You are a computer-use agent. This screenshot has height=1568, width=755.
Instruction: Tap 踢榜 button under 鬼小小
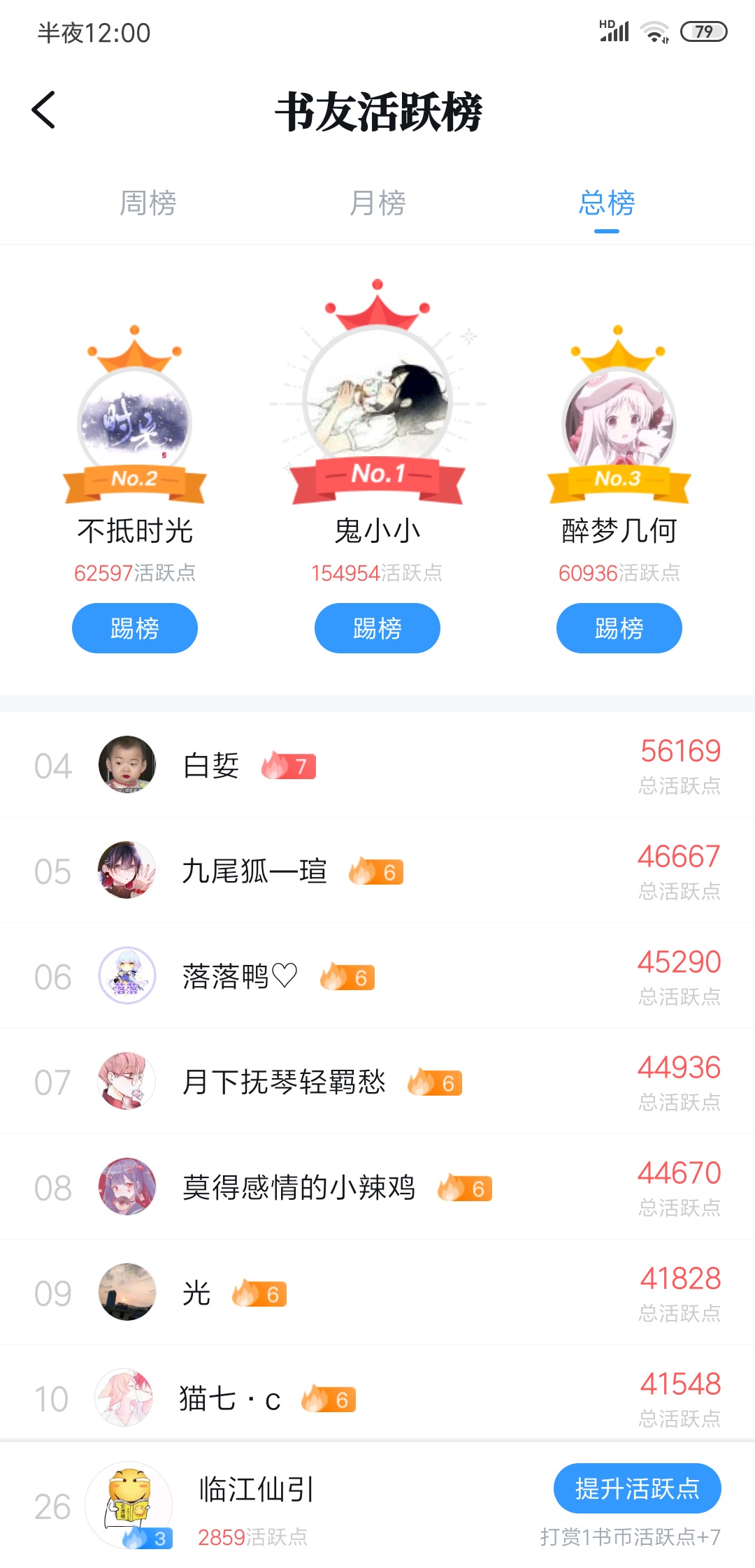pos(377,628)
